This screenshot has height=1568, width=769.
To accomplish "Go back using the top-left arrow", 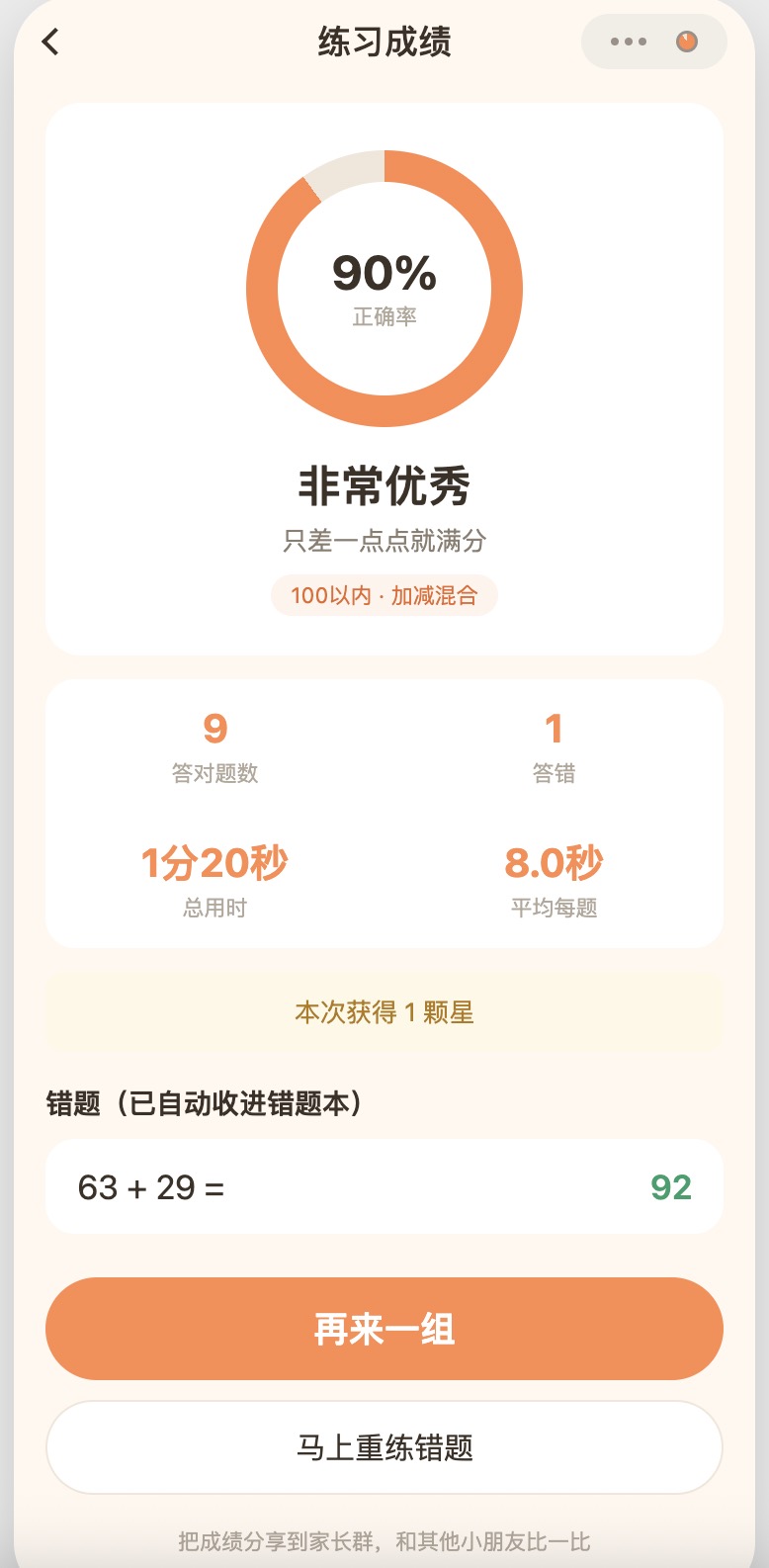I will [x=50, y=42].
